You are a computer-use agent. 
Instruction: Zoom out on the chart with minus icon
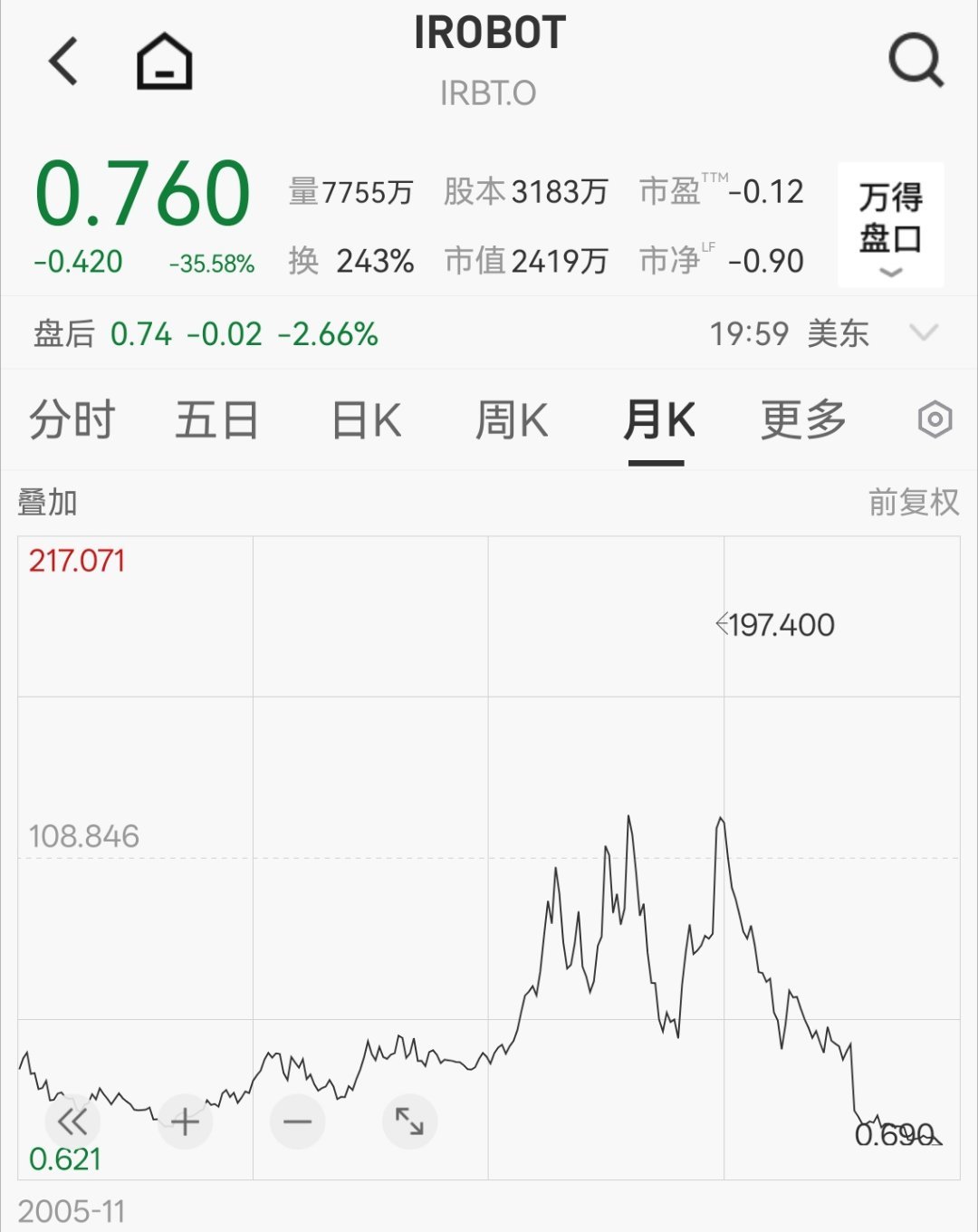tap(297, 1121)
